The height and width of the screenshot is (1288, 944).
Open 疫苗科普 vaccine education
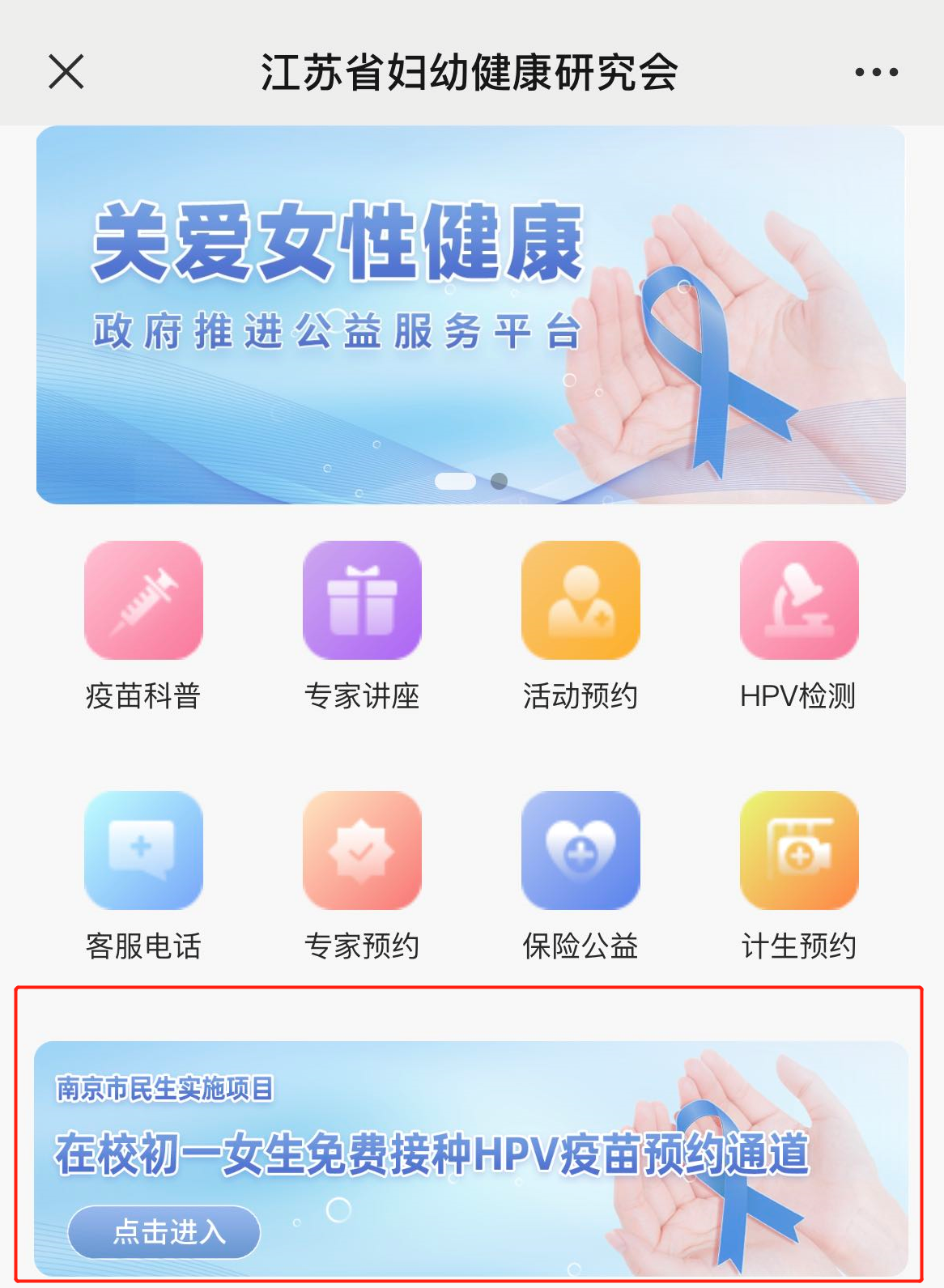point(143,601)
